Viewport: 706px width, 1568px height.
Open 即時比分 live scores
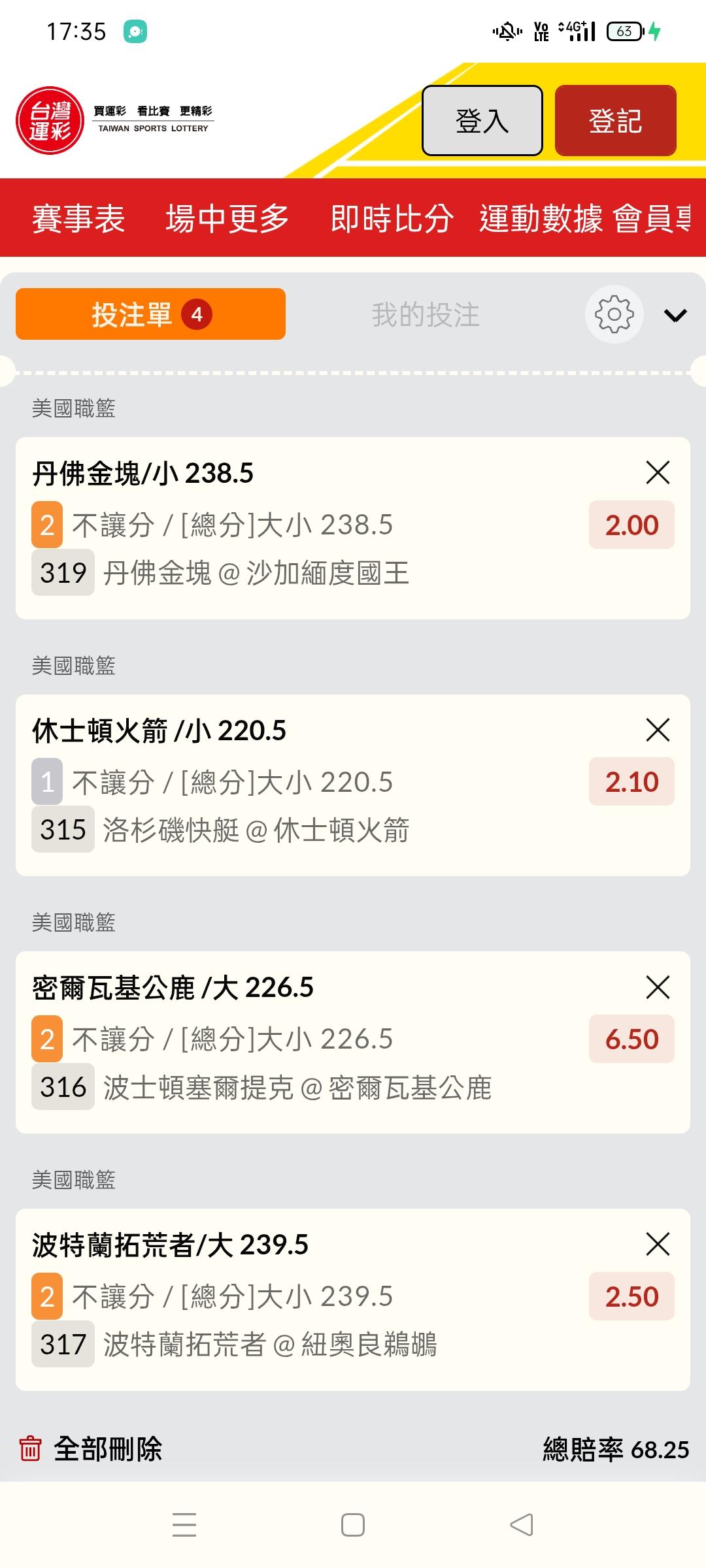(392, 218)
